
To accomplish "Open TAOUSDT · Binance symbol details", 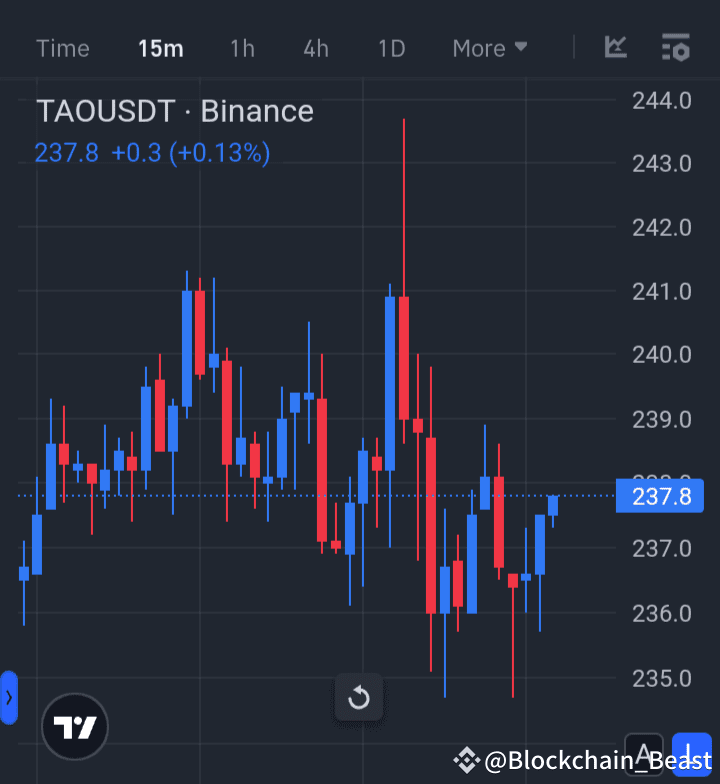I will pyautogui.click(x=175, y=111).
